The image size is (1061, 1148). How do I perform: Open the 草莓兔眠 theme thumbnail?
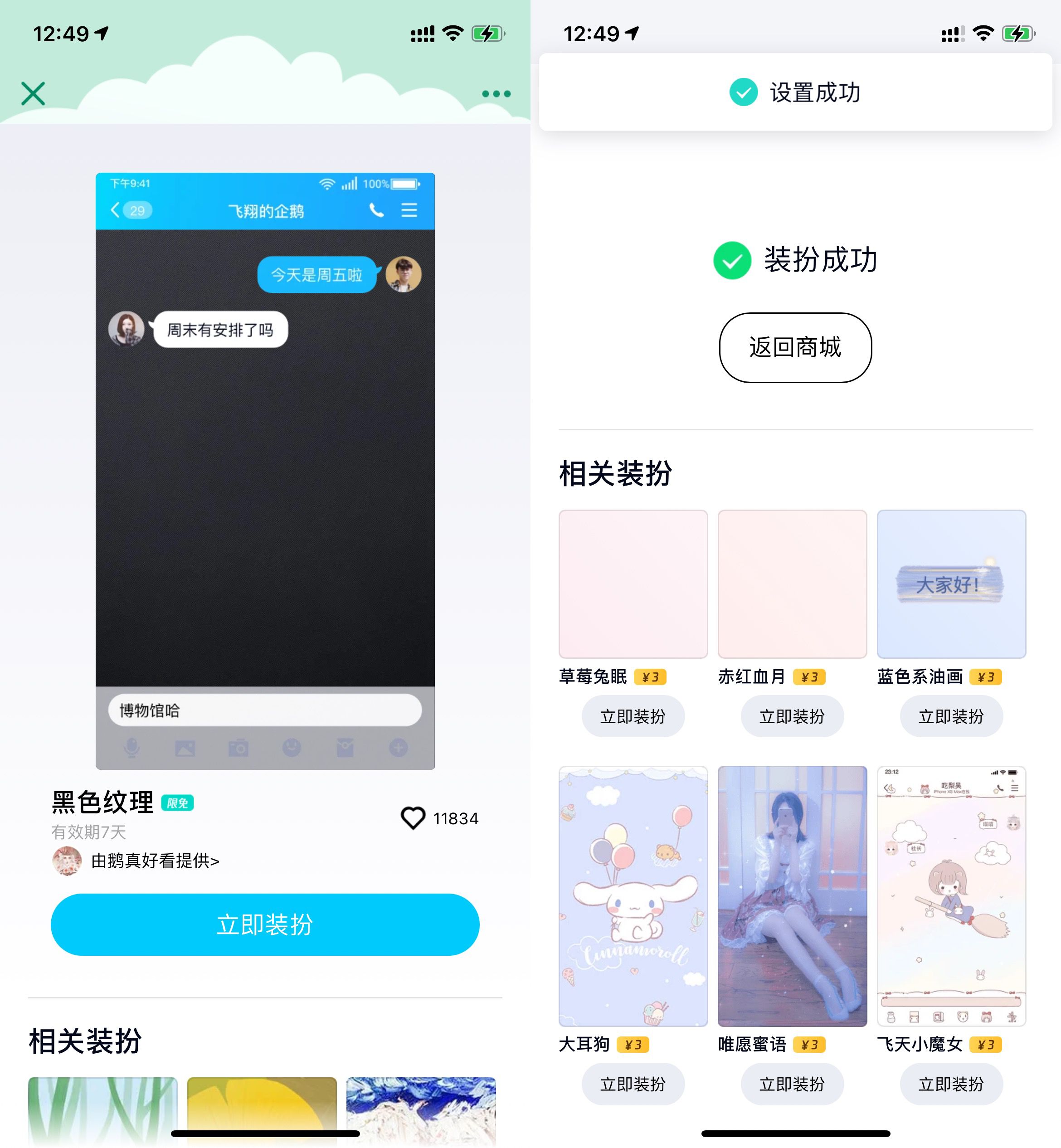[633, 584]
